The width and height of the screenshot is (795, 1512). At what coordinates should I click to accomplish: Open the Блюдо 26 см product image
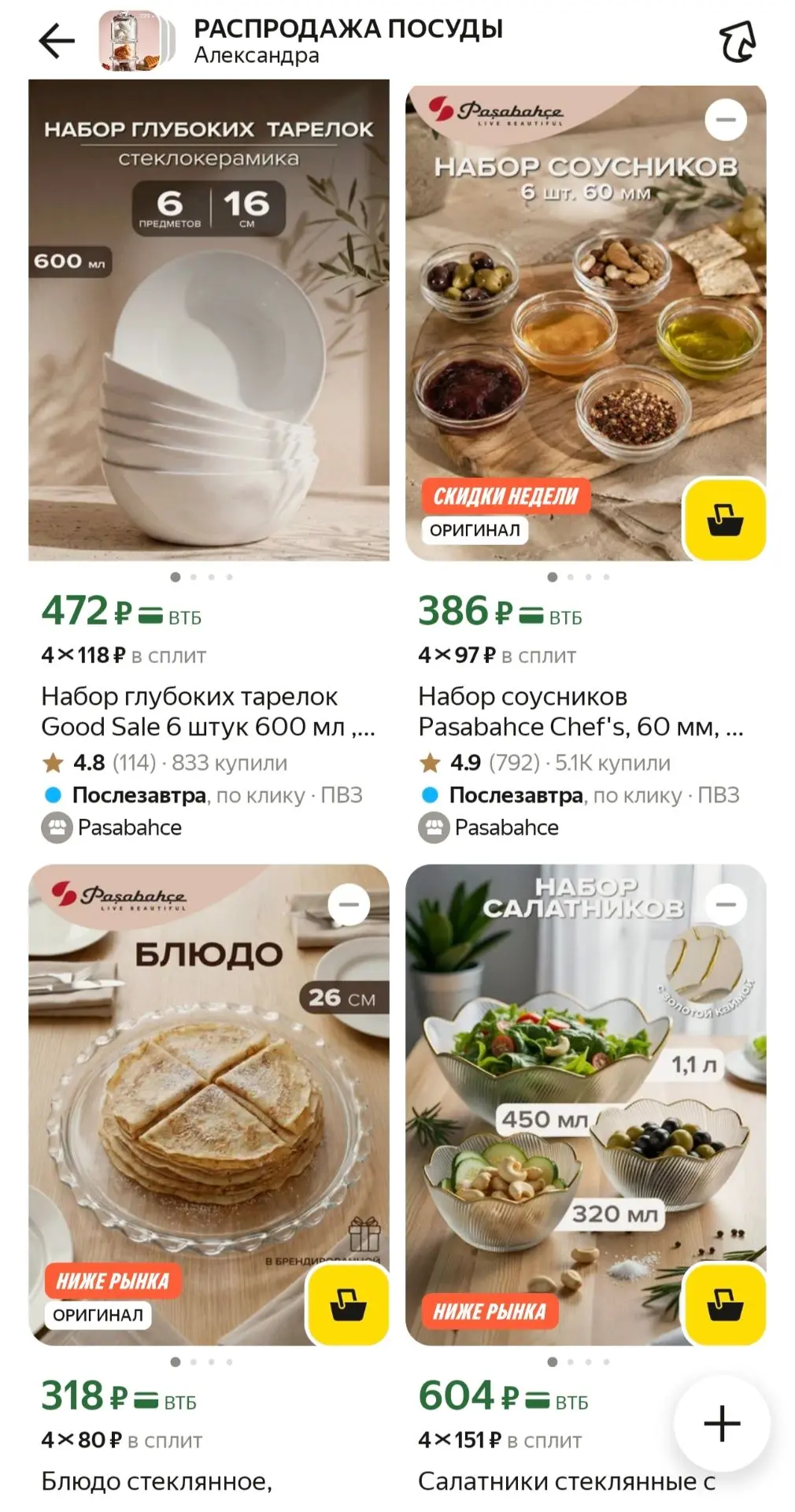point(209,1104)
